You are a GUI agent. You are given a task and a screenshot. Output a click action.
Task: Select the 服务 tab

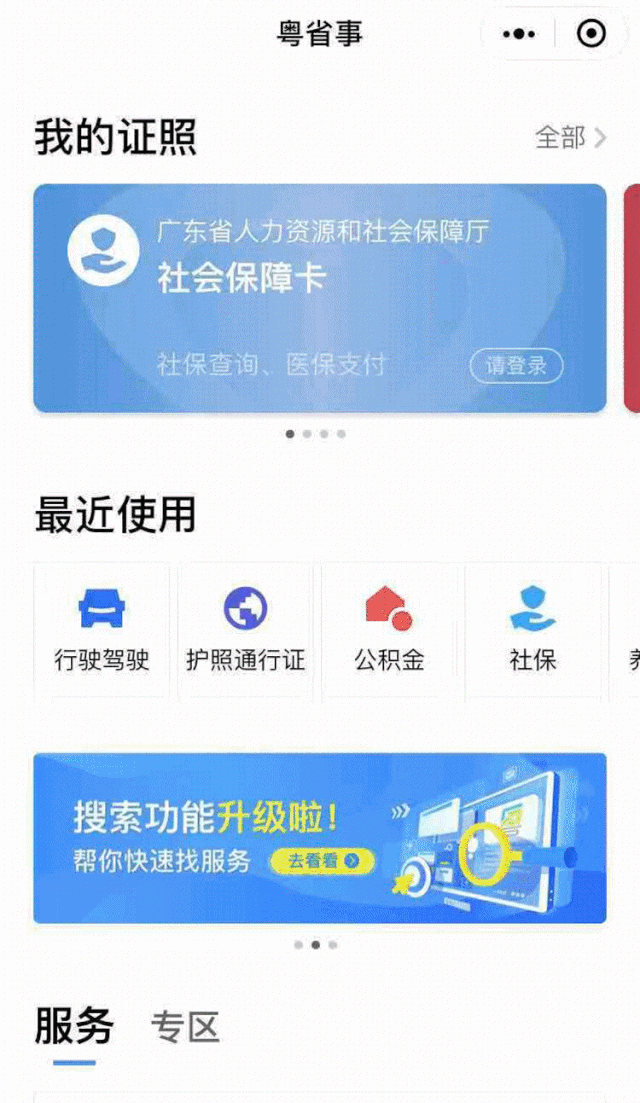(x=74, y=1027)
